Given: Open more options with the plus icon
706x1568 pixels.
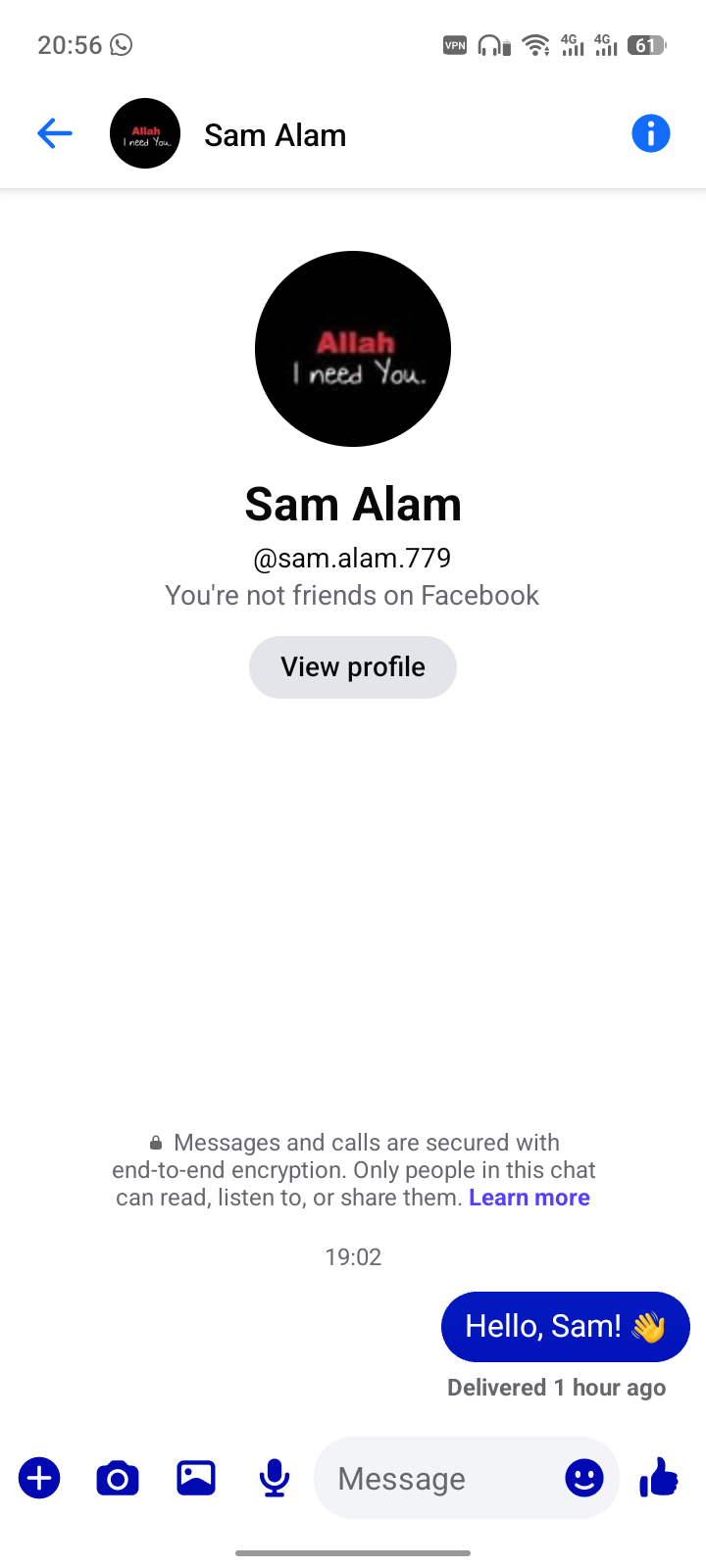Looking at the screenshot, I should [39, 1478].
